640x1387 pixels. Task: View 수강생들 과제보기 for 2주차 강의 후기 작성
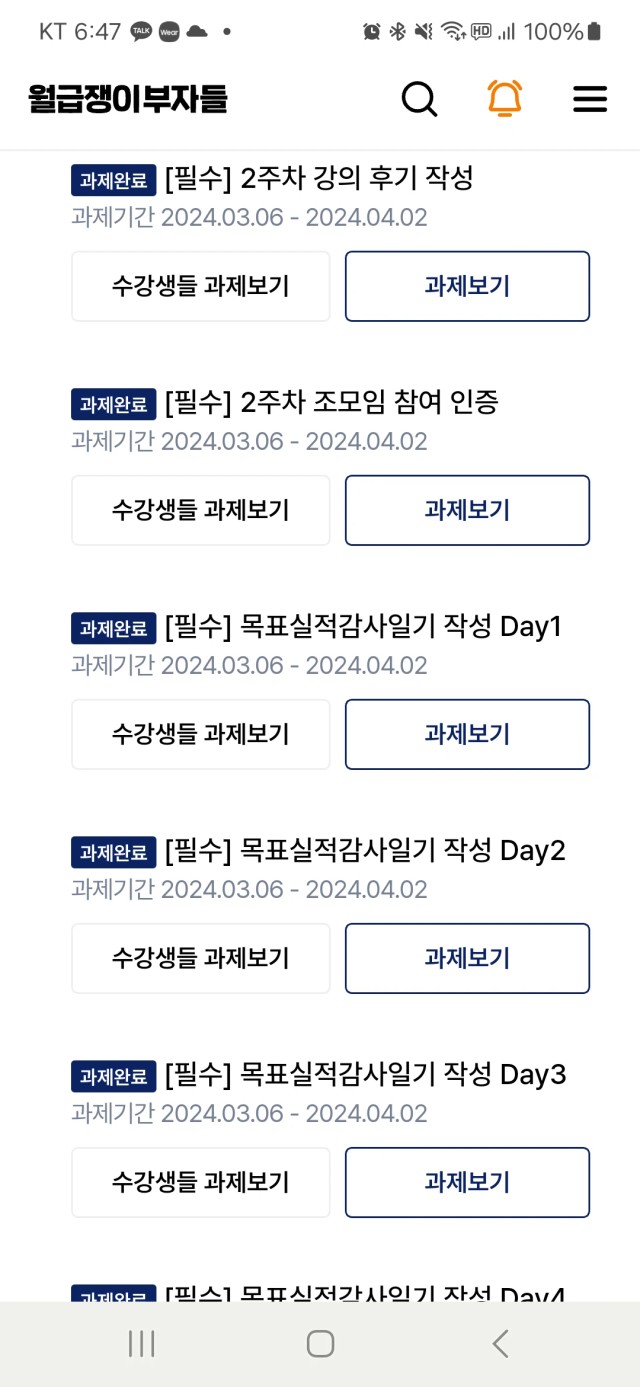coord(201,286)
